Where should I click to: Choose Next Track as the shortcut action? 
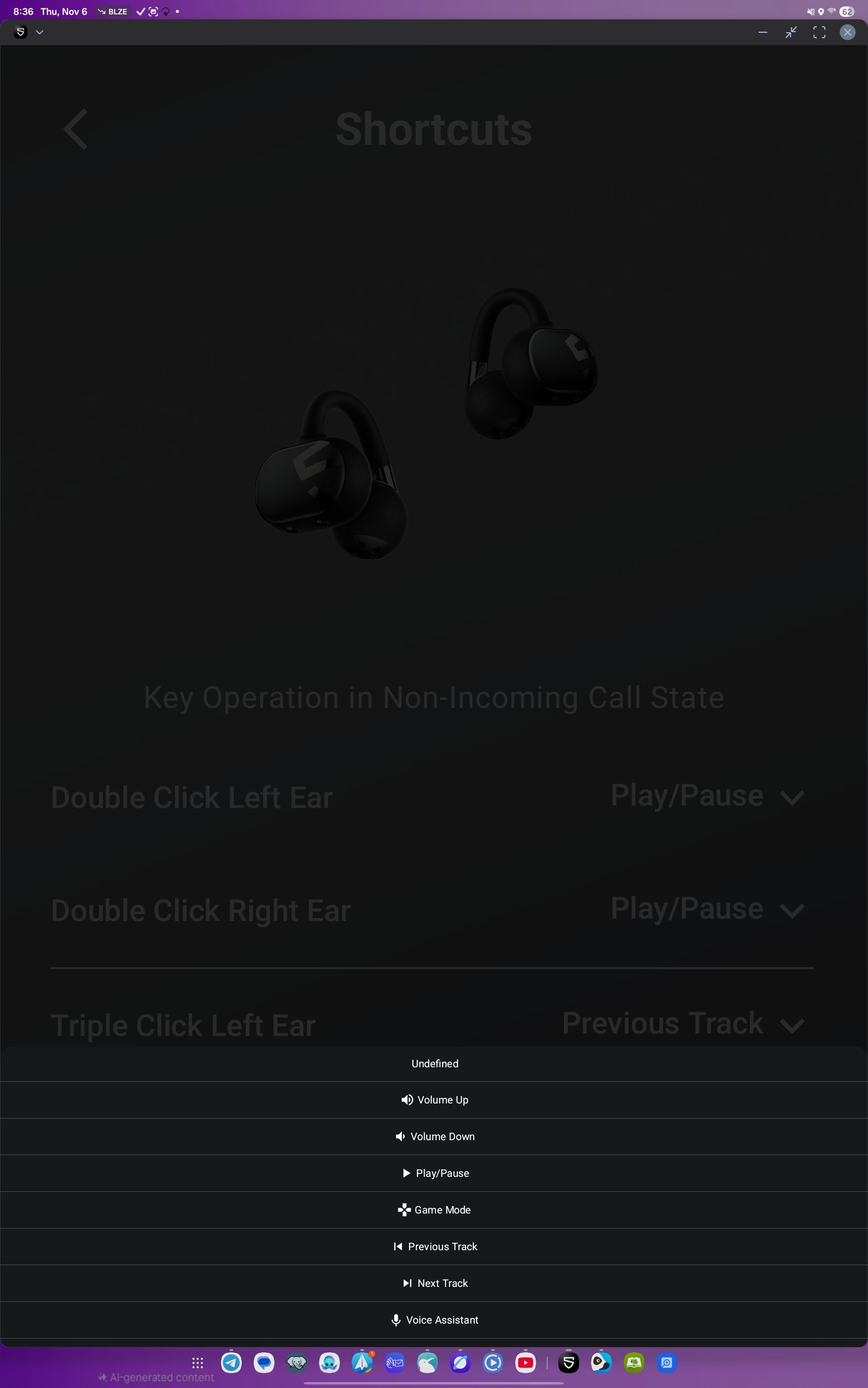(434, 1283)
